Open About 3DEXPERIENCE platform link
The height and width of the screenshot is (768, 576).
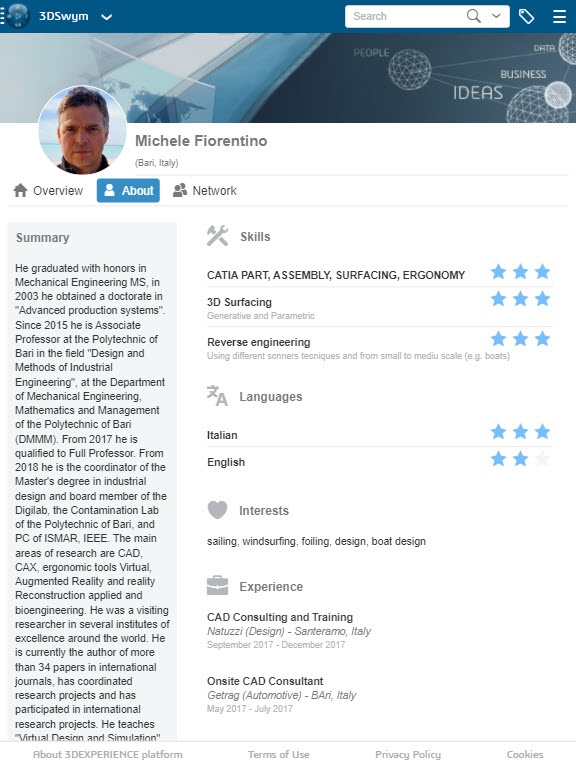(108, 754)
